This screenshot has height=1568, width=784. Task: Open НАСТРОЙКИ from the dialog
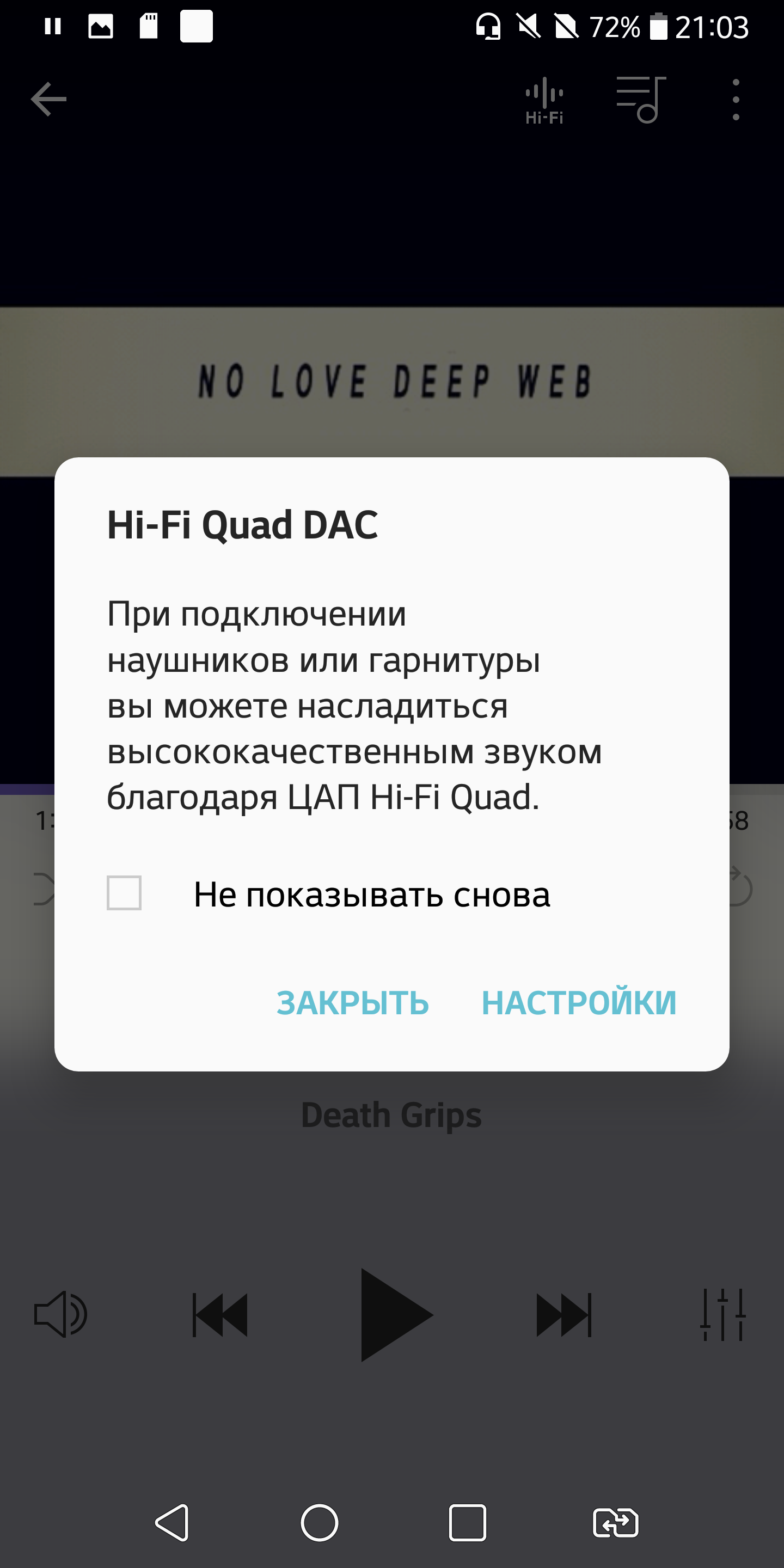pos(578,1002)
